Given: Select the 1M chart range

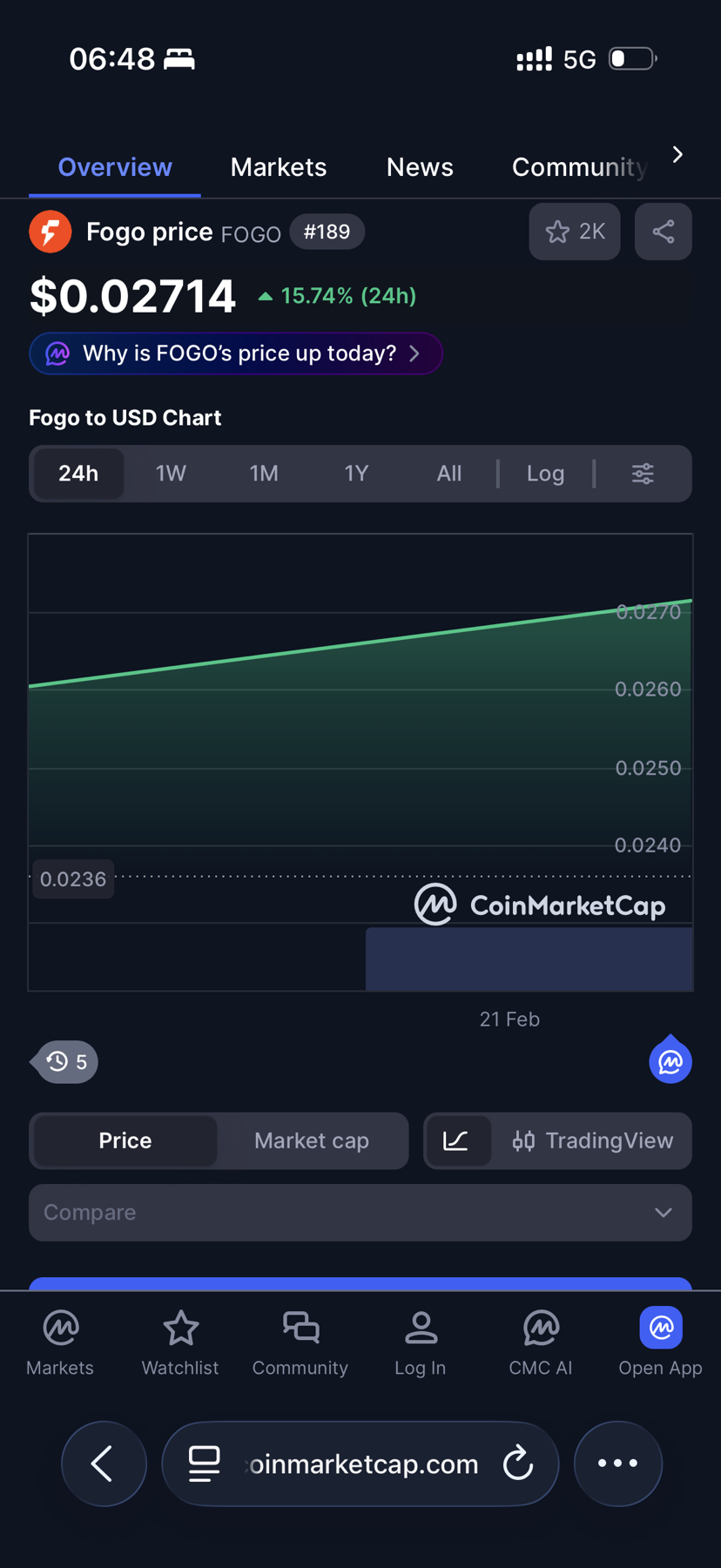Looking at the screenshot, I should [264, 474].
